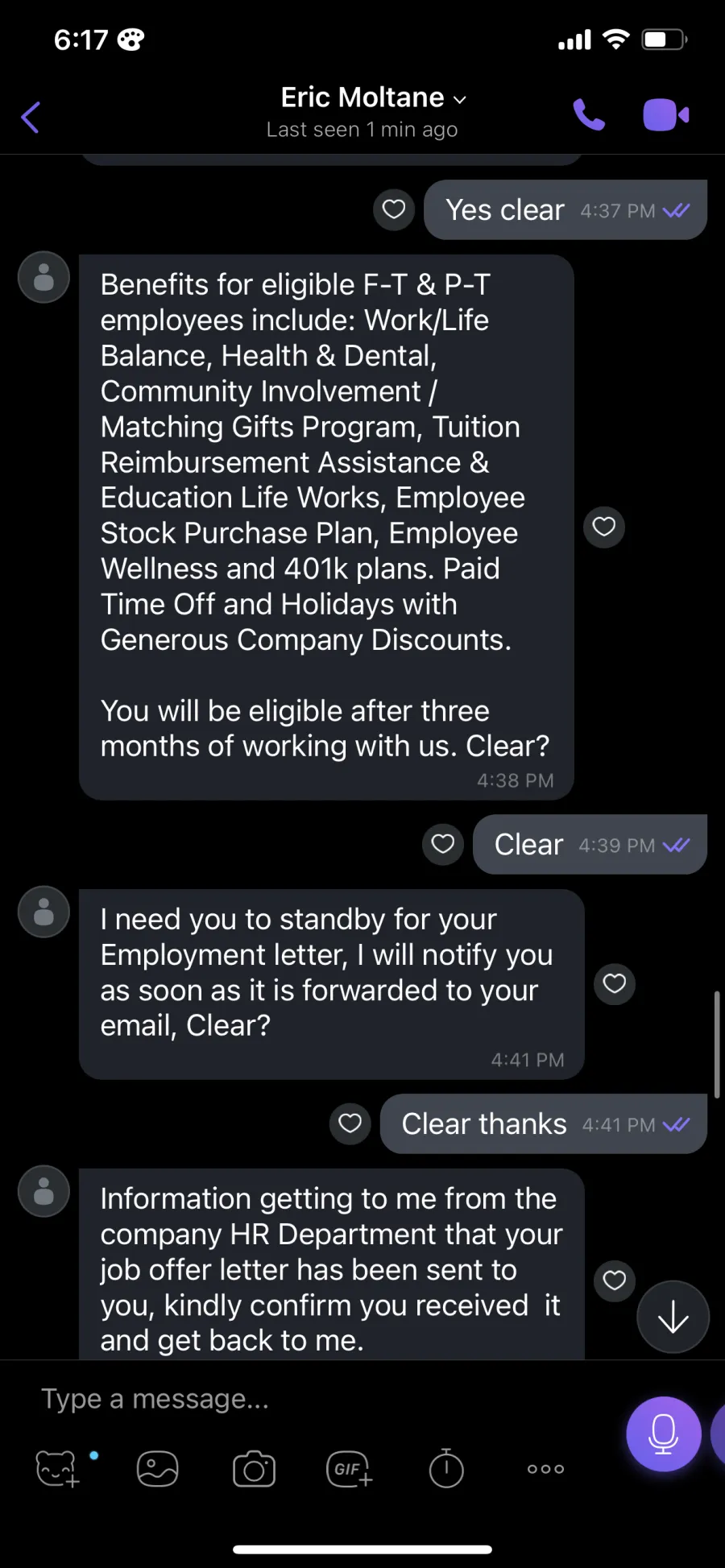Like the HR Department job offer message
The width and height of the screenshot is (725, 1568).
[615, 1280]
